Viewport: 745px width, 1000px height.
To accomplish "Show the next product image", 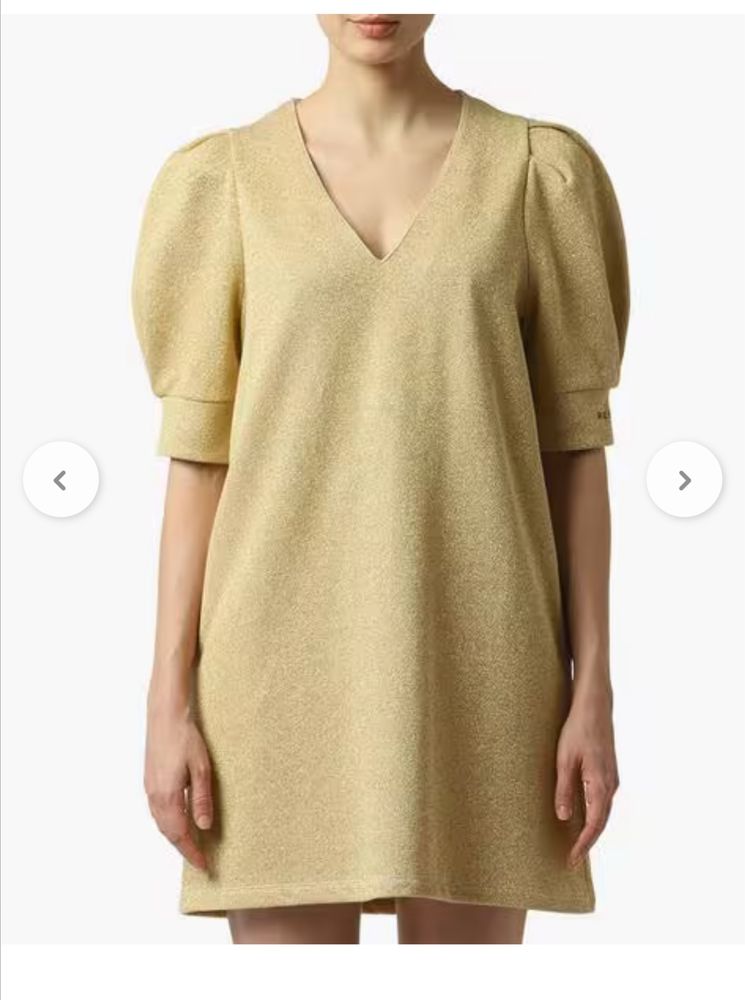I will (684, 480).
